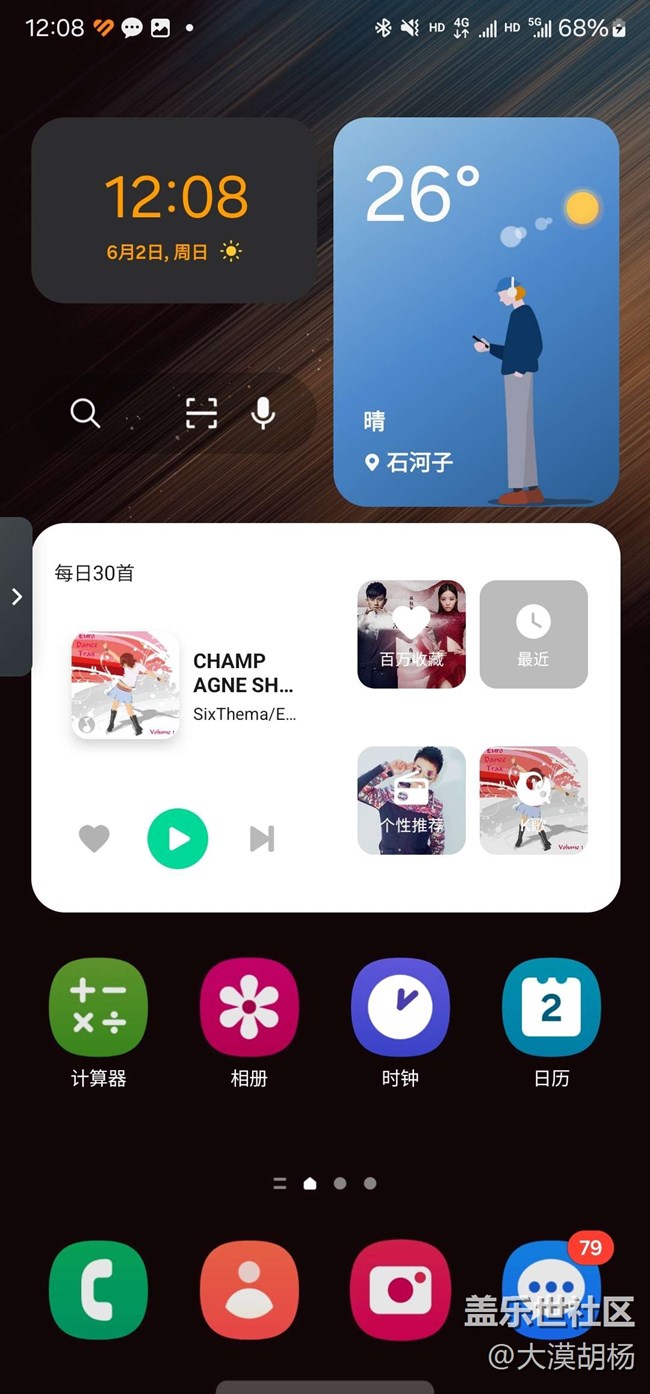Open 个性推荐 recommendations tile
650x1394 pixels.
[x=411, y=800]
